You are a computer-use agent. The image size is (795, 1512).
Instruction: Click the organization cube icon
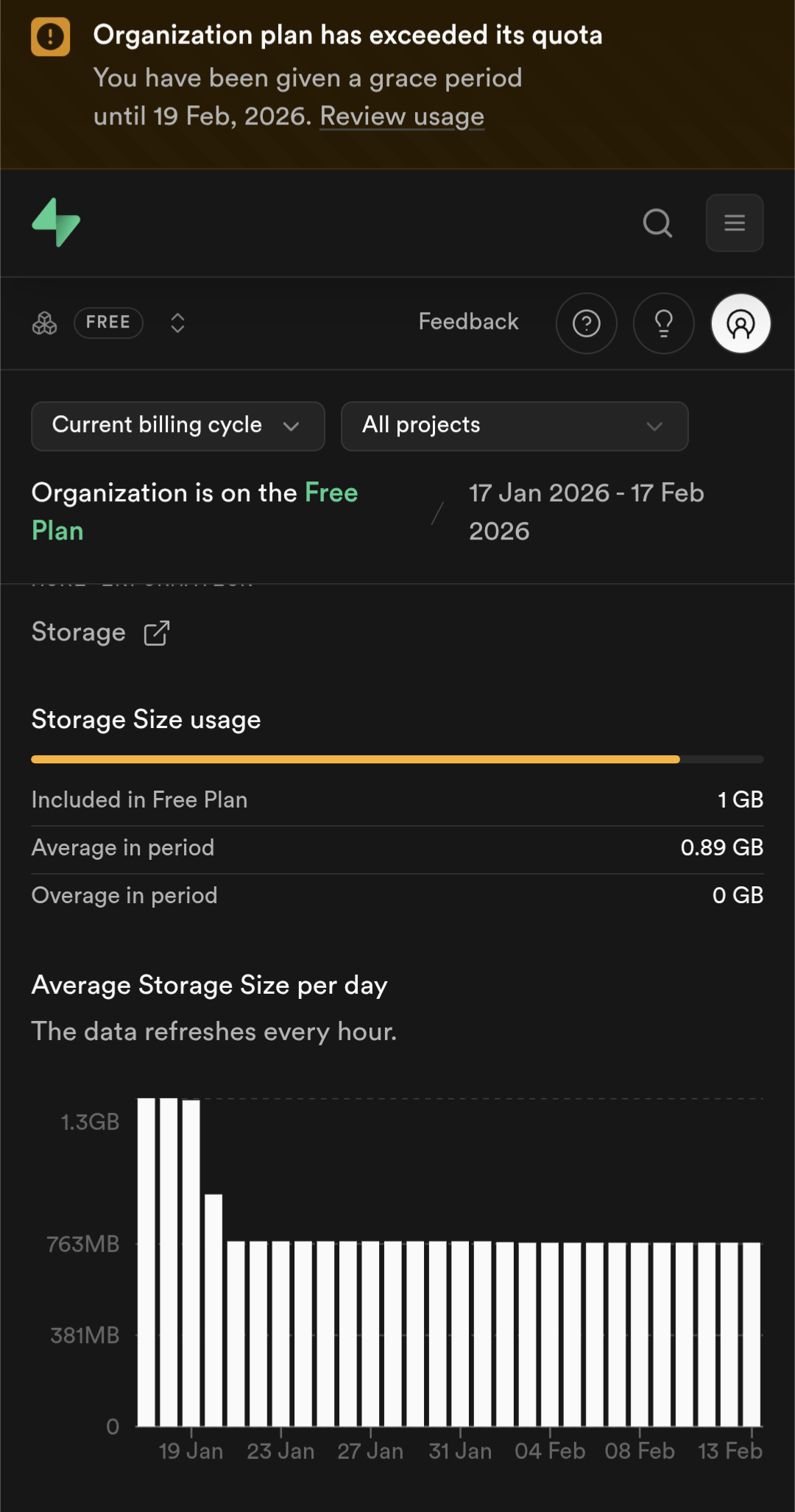pyautogui.click(x=45, y=322)
